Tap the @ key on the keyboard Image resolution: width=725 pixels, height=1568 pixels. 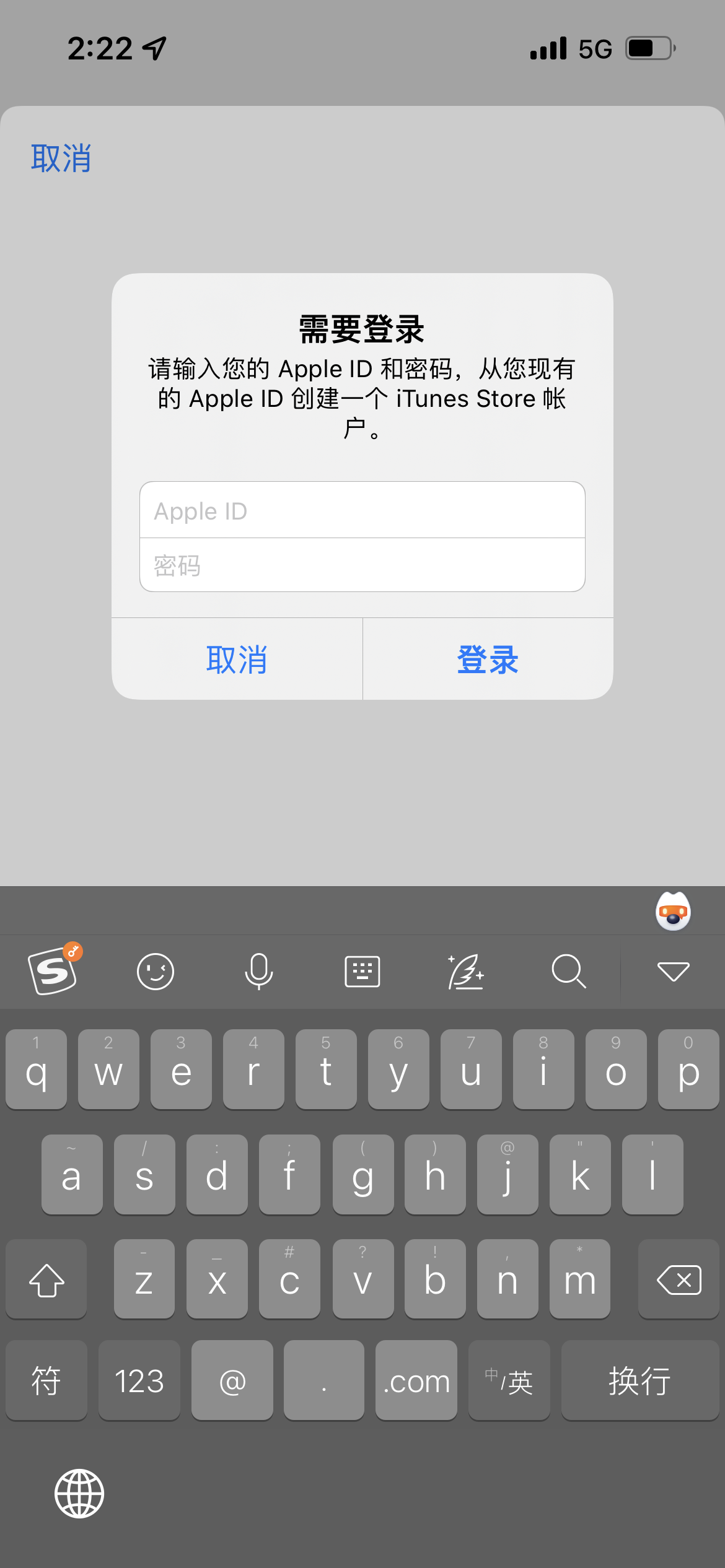pos(232,1381)
